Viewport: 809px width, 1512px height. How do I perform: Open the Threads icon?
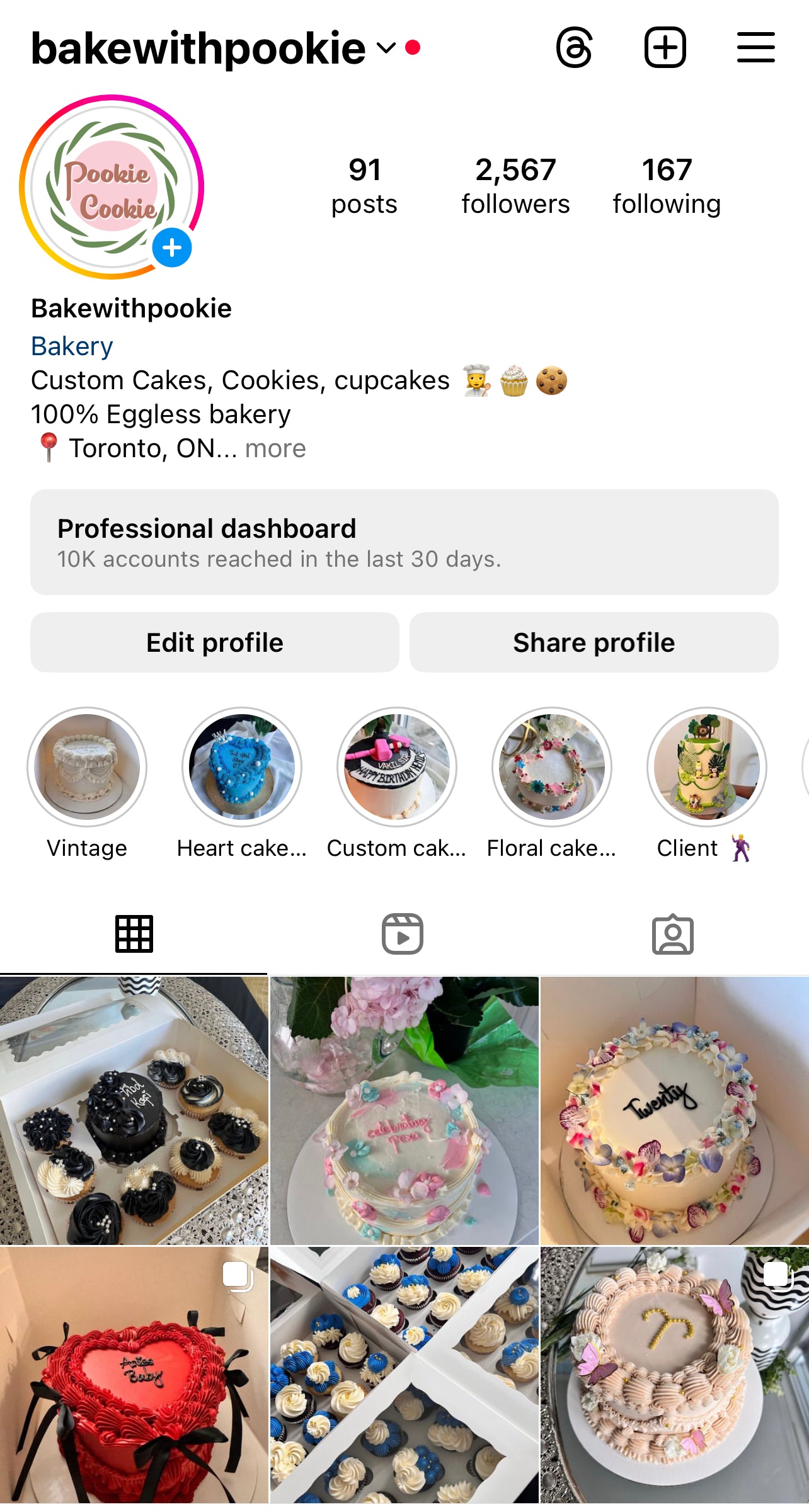575,47
